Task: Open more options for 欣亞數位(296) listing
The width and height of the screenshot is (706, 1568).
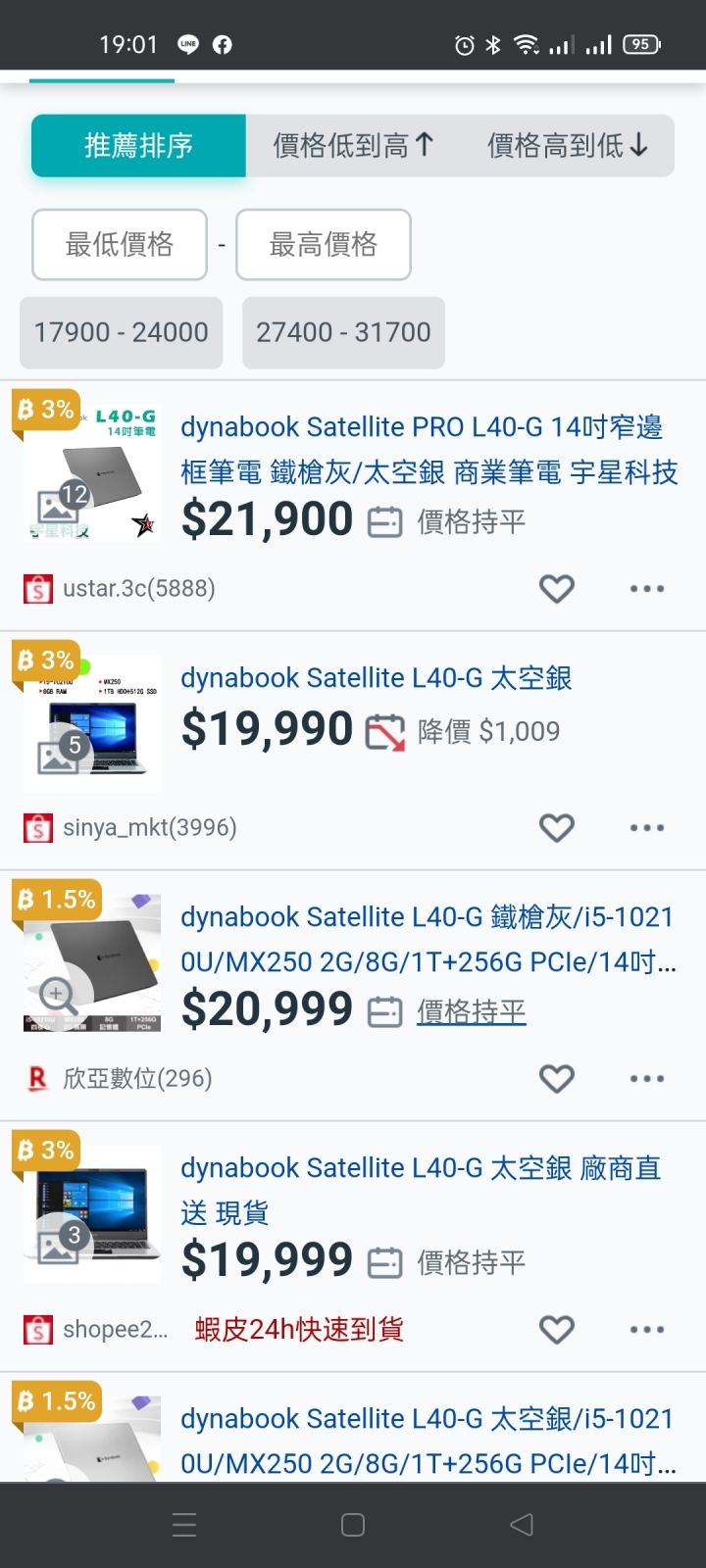Action: pos(647,1078)
